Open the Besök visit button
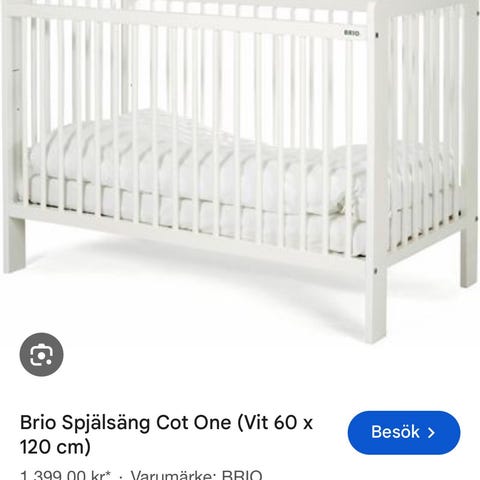The width and height of the screenshot is (480, 480). click(x=404, y=432)
